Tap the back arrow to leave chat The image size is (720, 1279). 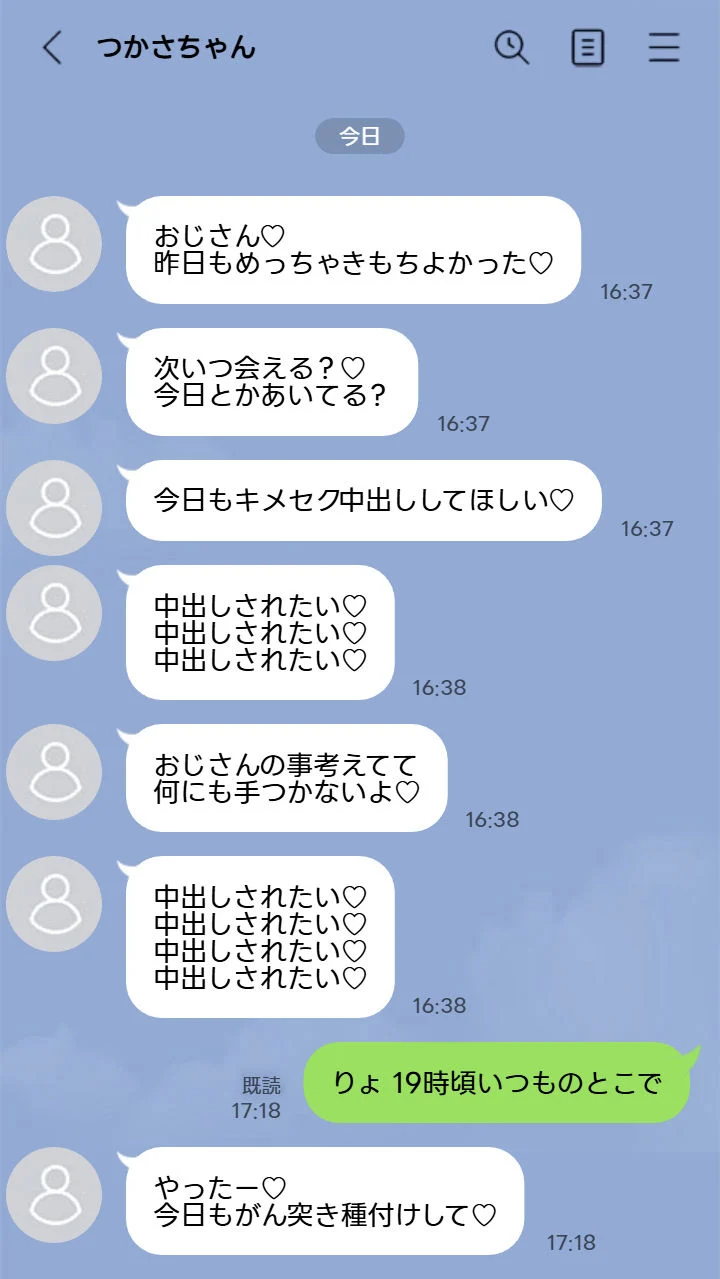tap(52, 47)
